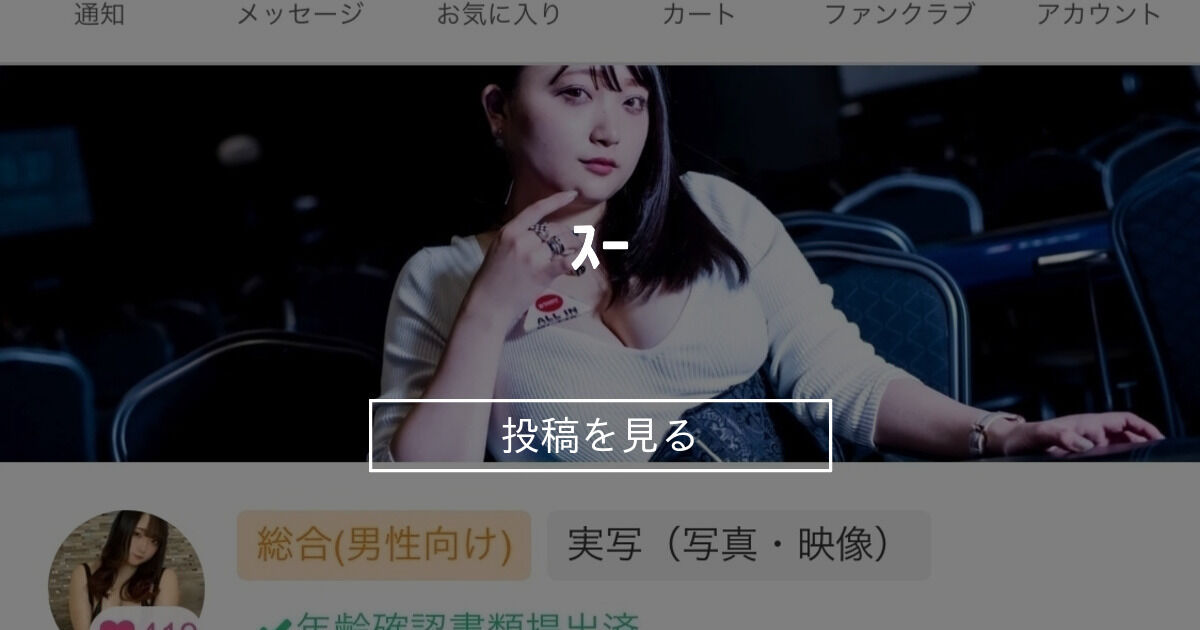This screenshot has width=1200, height=630.
Task: Select the 総合(男性向け) category chip
Action: point(384,545)
